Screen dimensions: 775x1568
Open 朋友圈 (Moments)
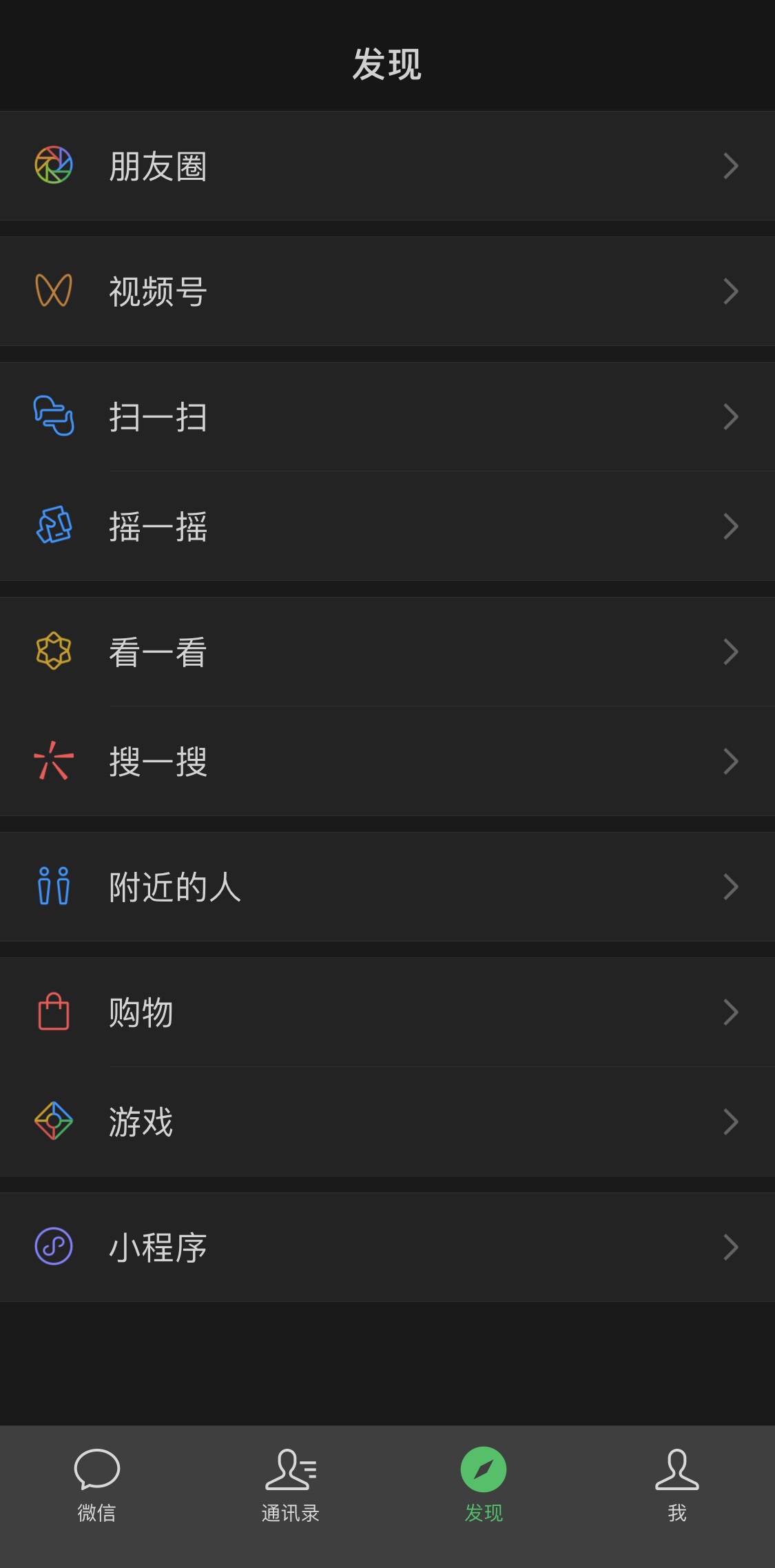(x=386, y=166)
